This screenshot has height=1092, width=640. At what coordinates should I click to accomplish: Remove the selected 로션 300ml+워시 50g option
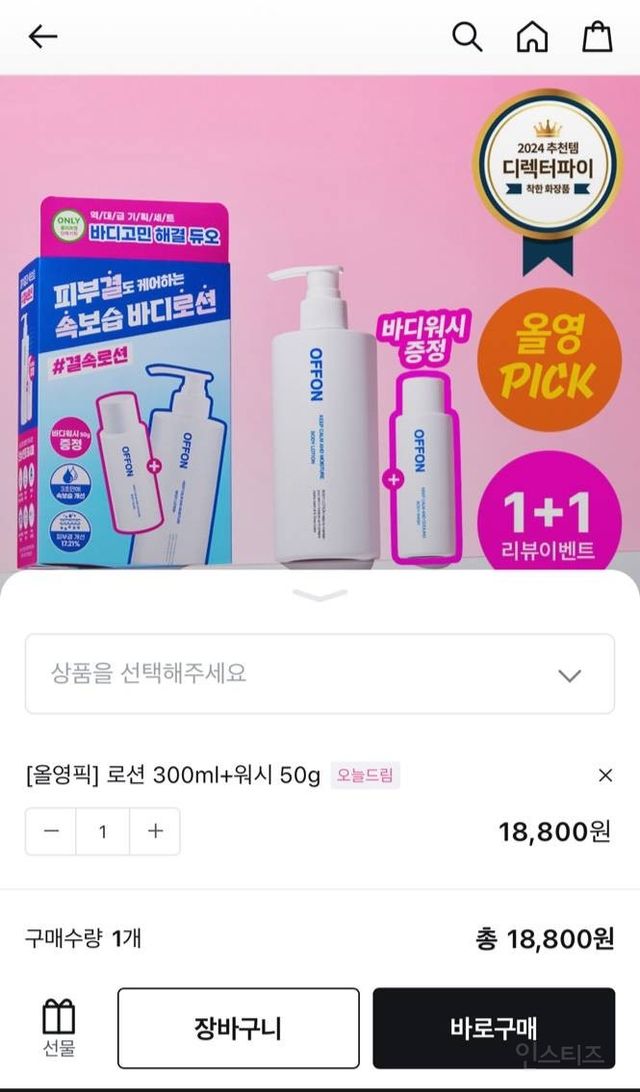click(605, 775)
